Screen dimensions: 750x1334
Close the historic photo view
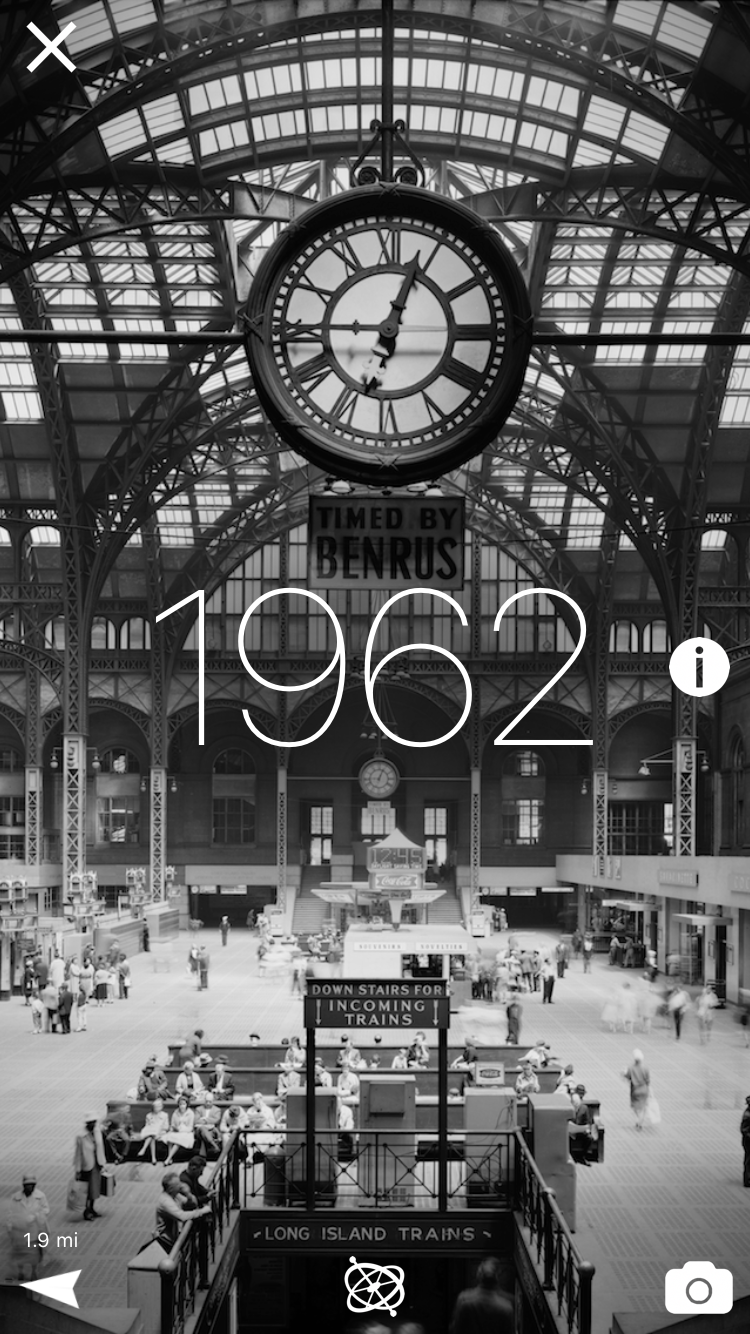51,47
